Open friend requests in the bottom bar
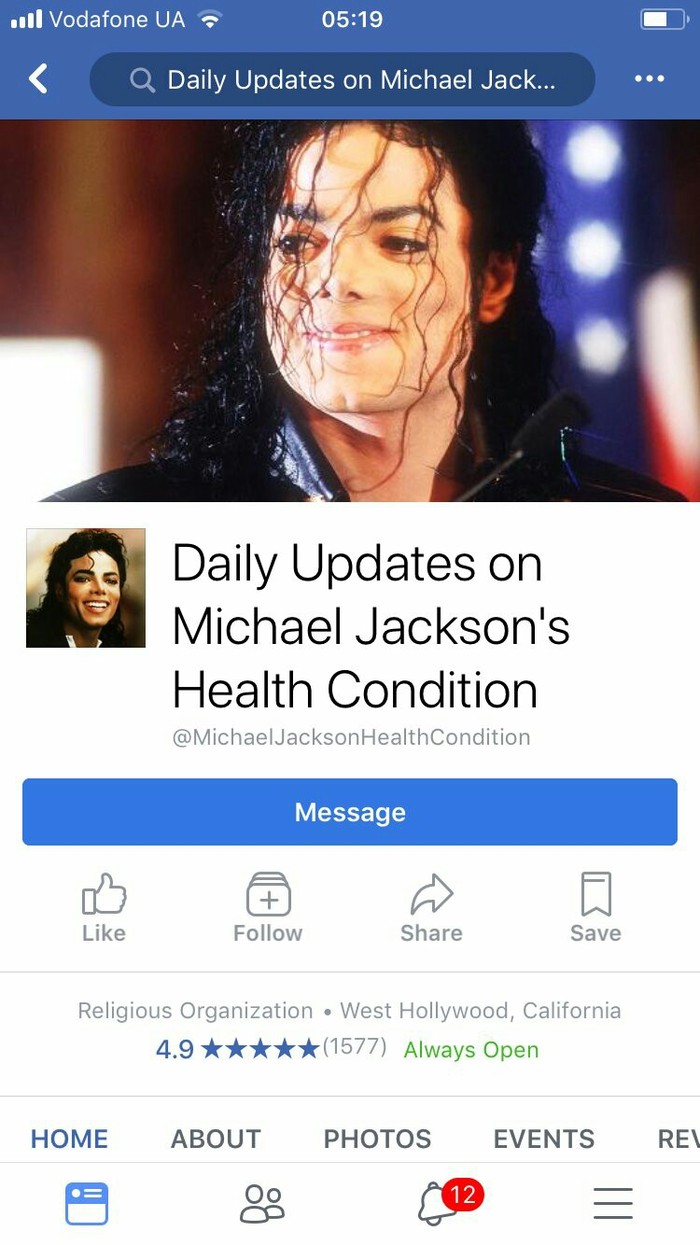The height and width of the screenshot is (1245, 700). (263, 1203)
